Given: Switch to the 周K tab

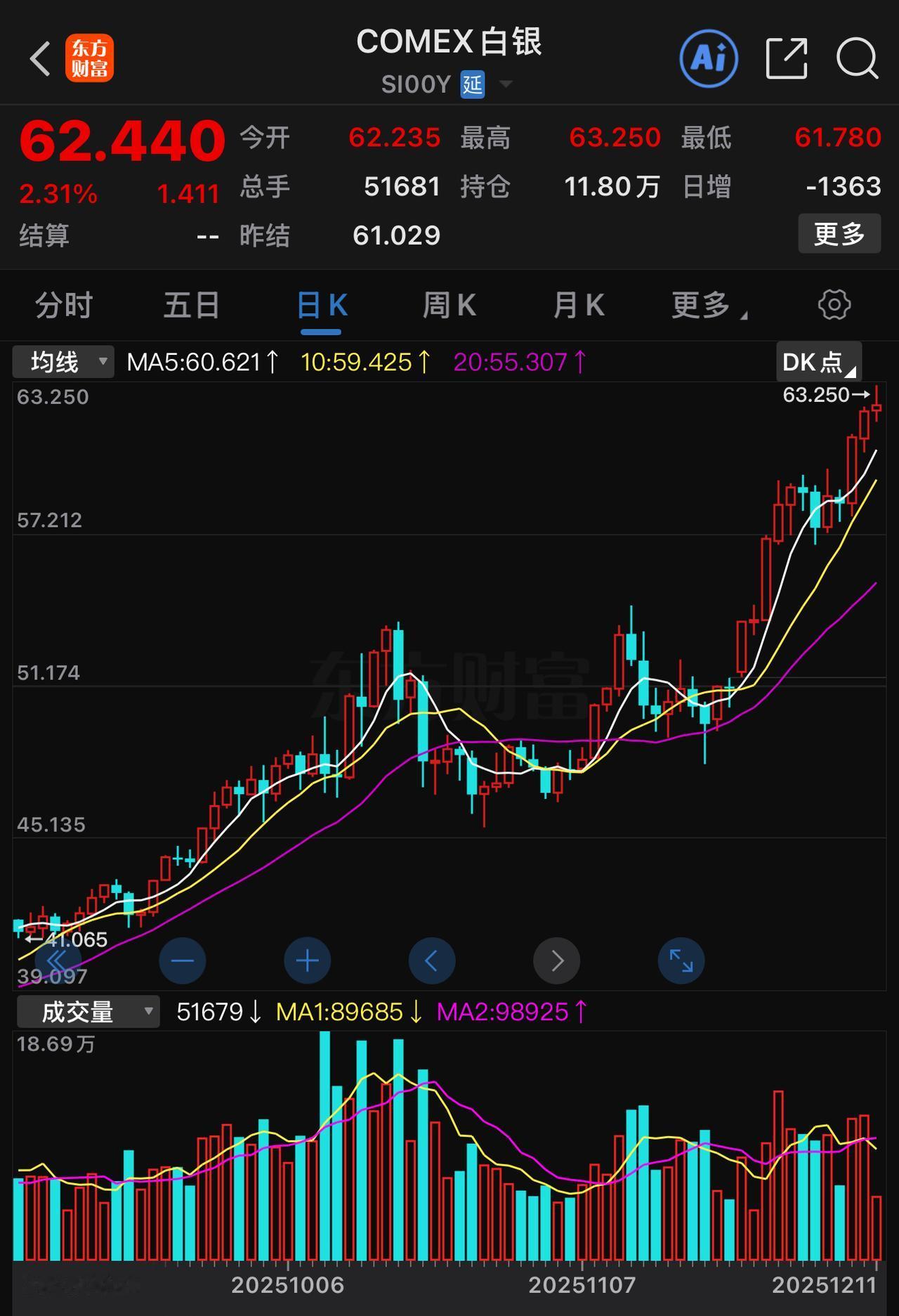Looking at the screenshot, I should (x=449, y=305).
